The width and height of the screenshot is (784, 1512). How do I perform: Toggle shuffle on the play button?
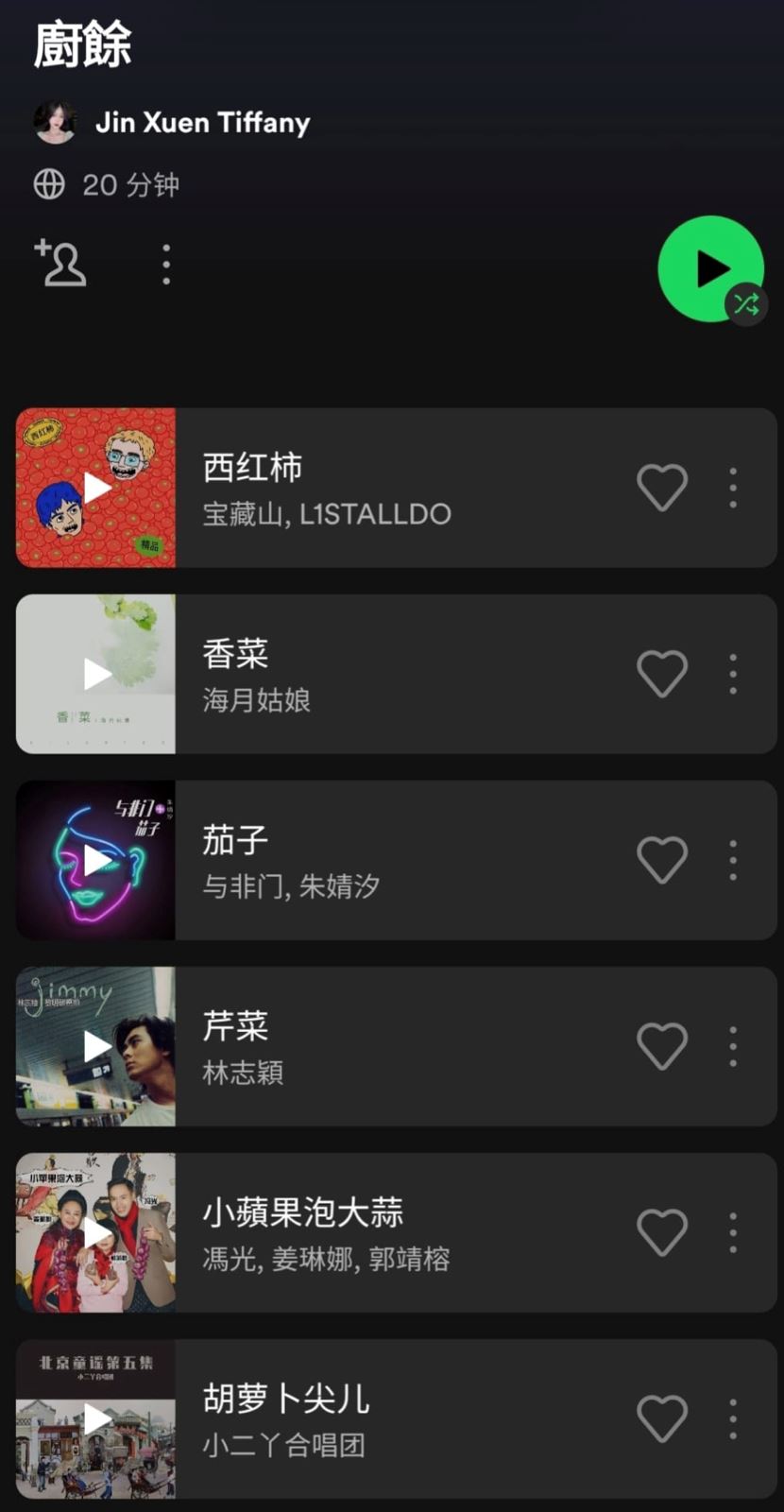[x=746, y=304]
